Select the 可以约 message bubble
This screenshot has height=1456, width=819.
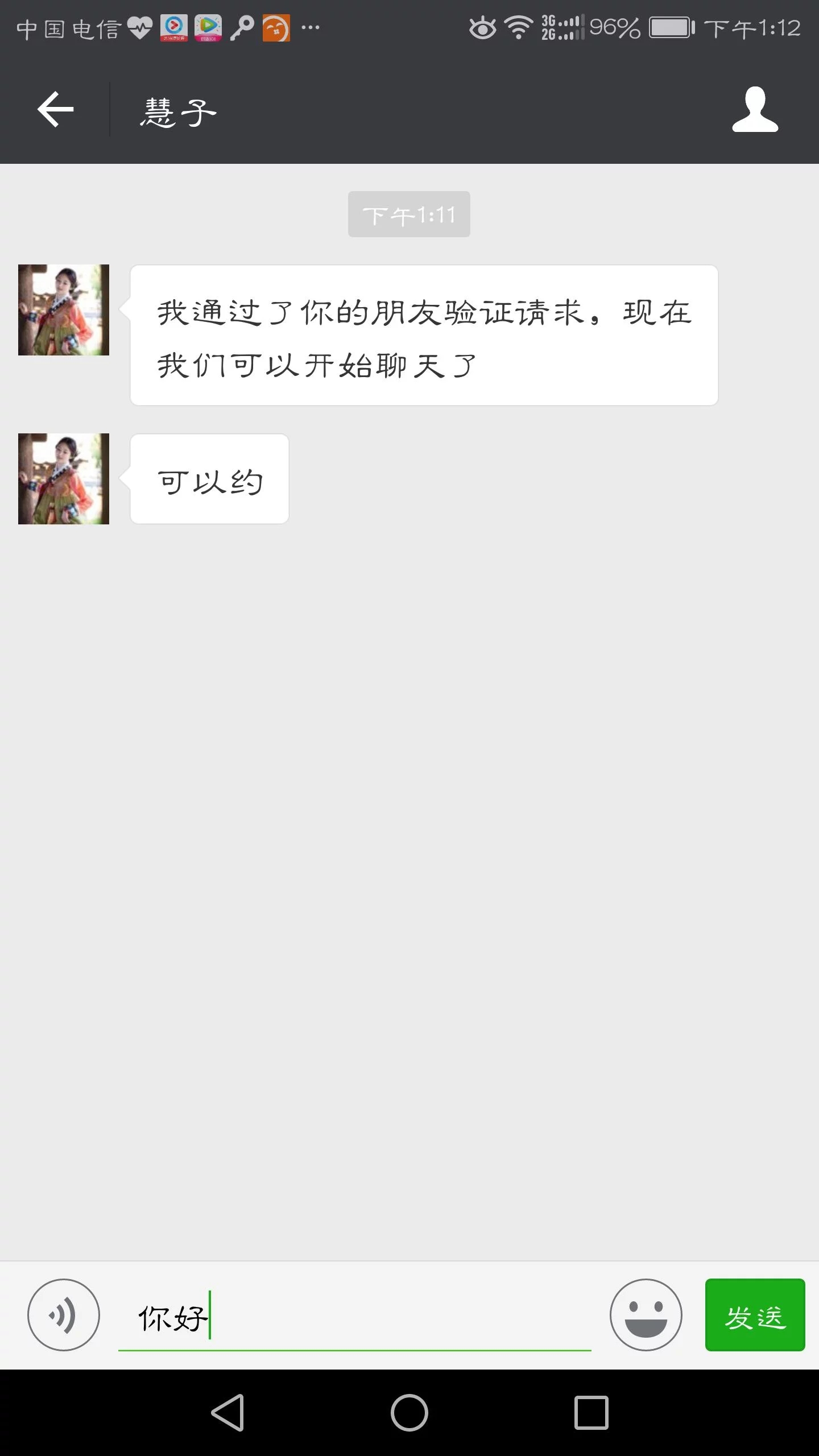[209, 478]
